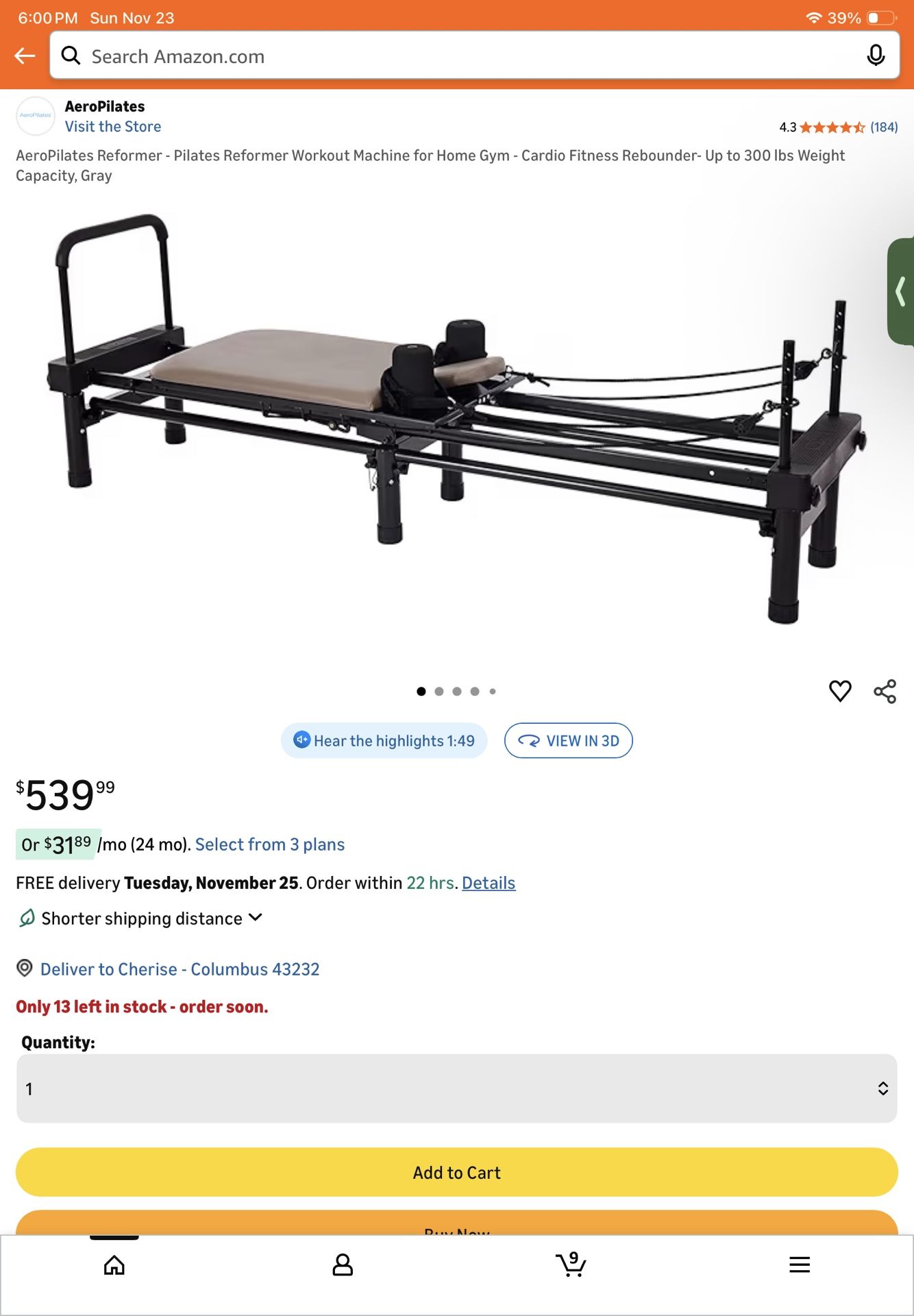Open Visit the Store link
The image size is (914, 1316).
(x=112, y=126)
